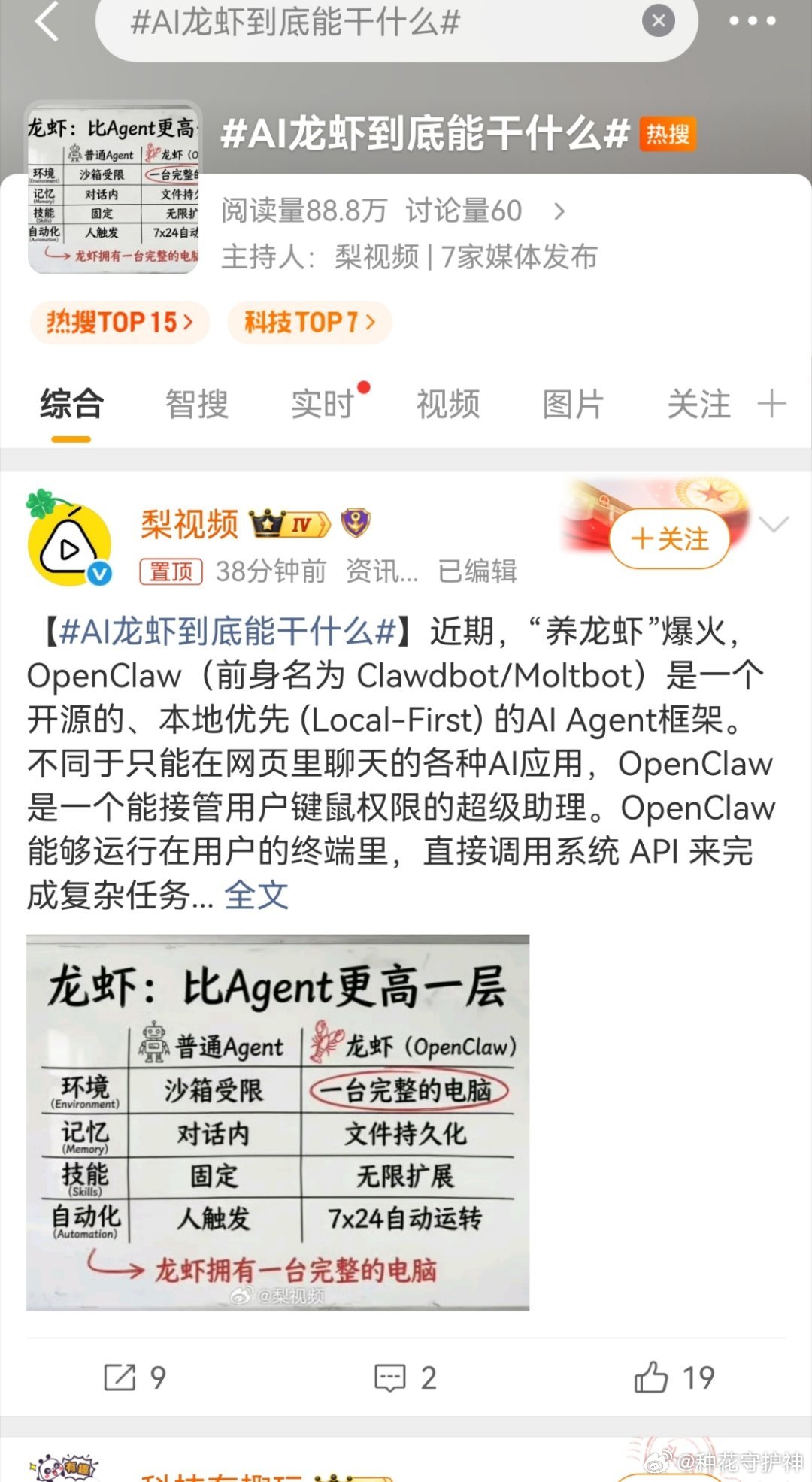Open the 科技TOP7 ranking link

(x=309, y=322)
